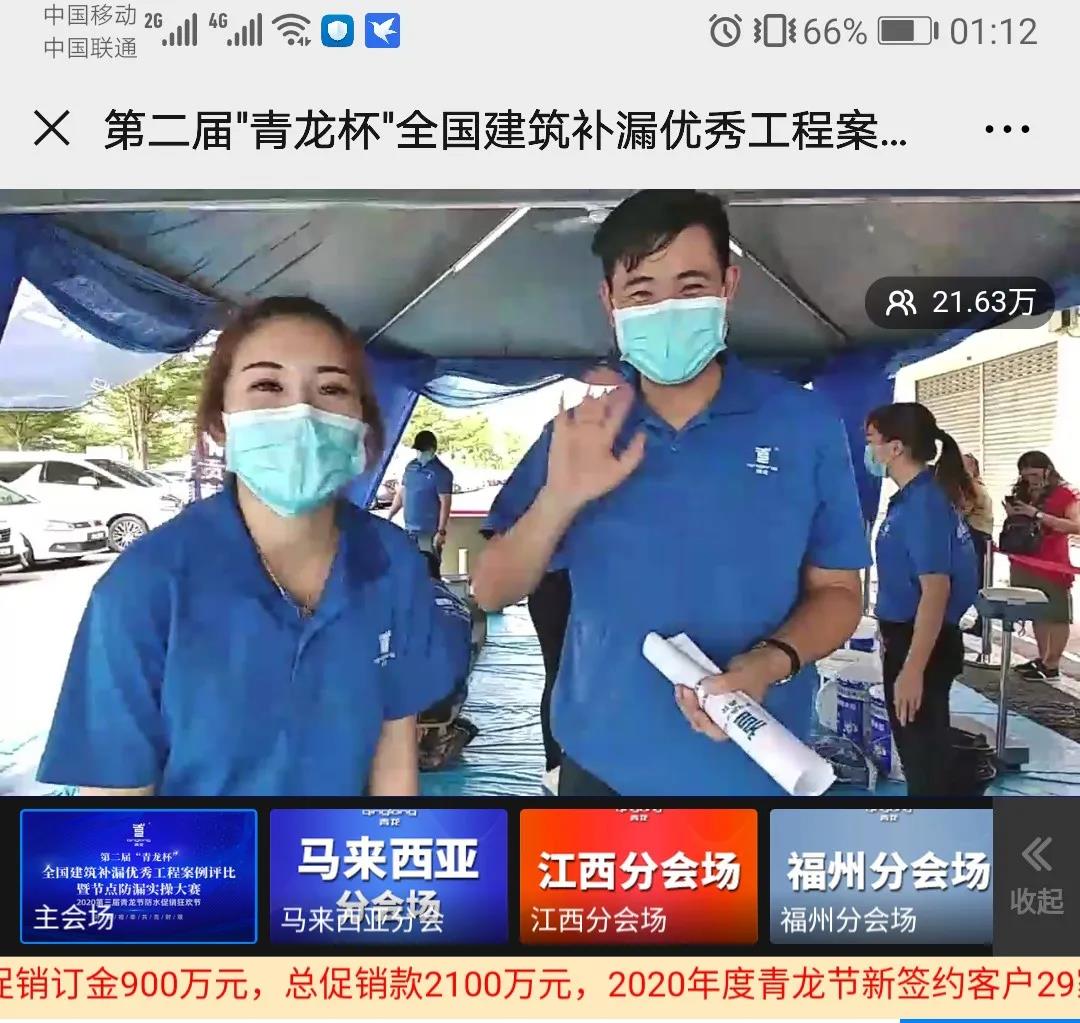The width and height of the screenshot is (1080, 1023).
Task: Collapse the venue list with 收起
Action: coord(1036,876)
